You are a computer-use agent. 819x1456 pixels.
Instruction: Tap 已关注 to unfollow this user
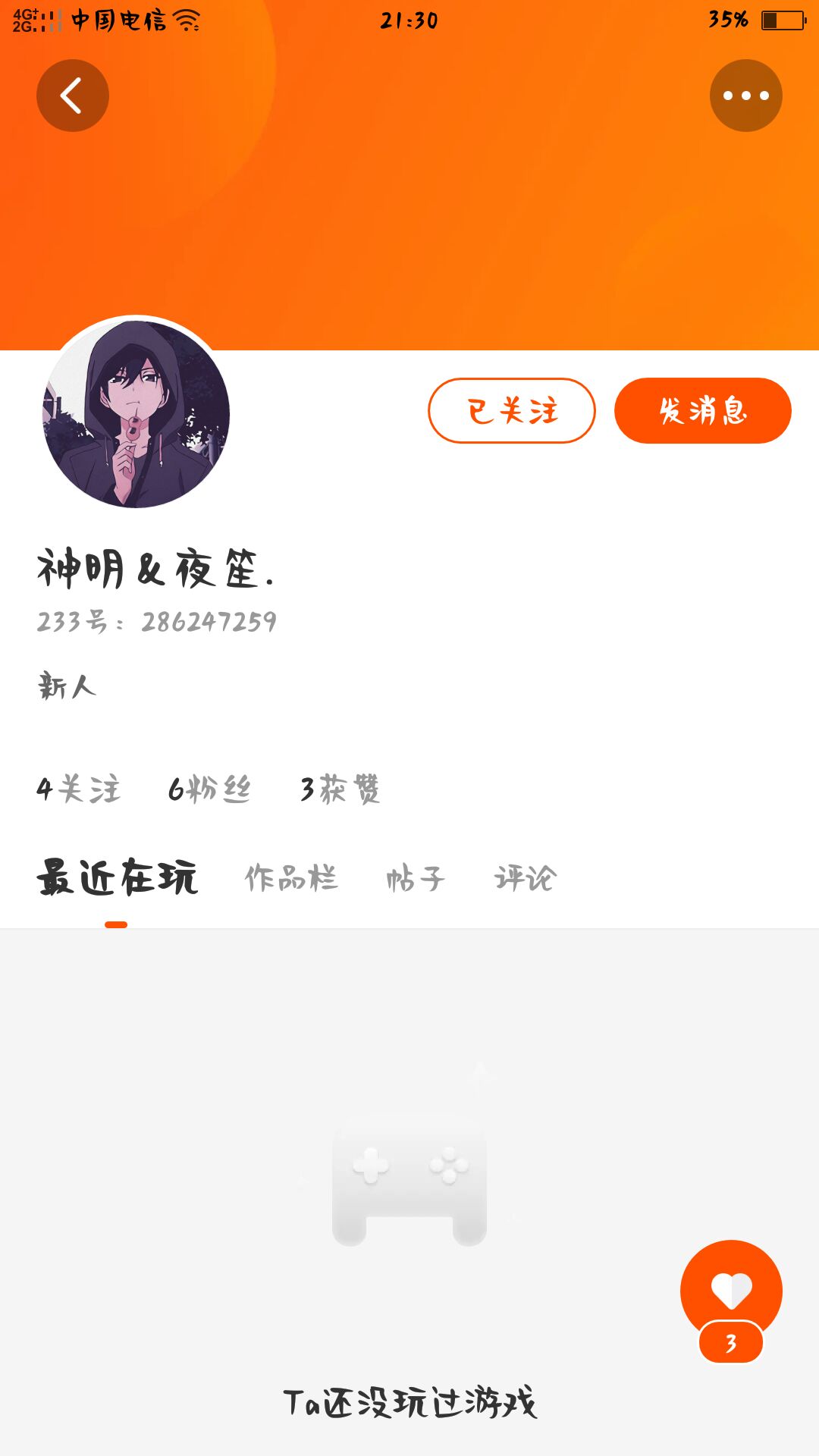(x=512, y=410)
